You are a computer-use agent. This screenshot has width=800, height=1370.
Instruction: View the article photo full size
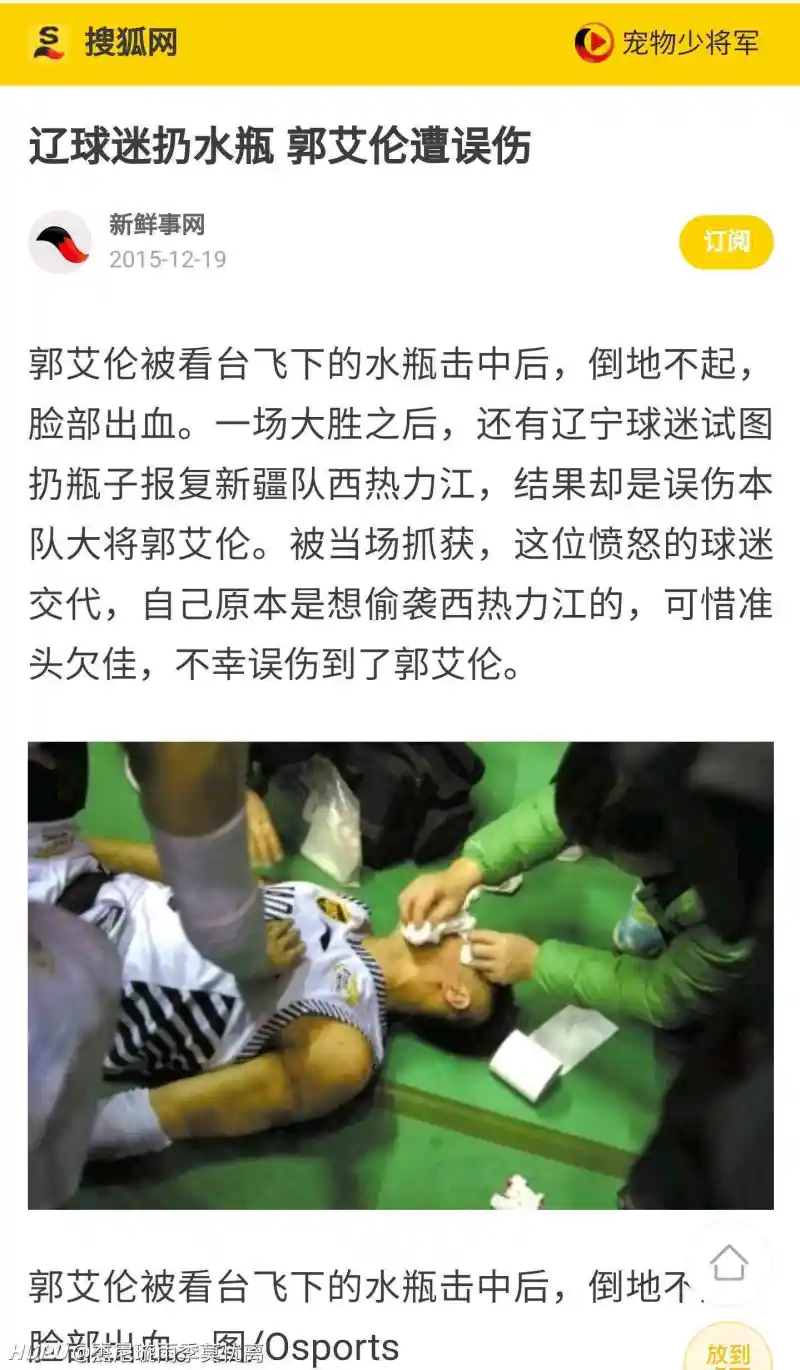coord(400,975)
